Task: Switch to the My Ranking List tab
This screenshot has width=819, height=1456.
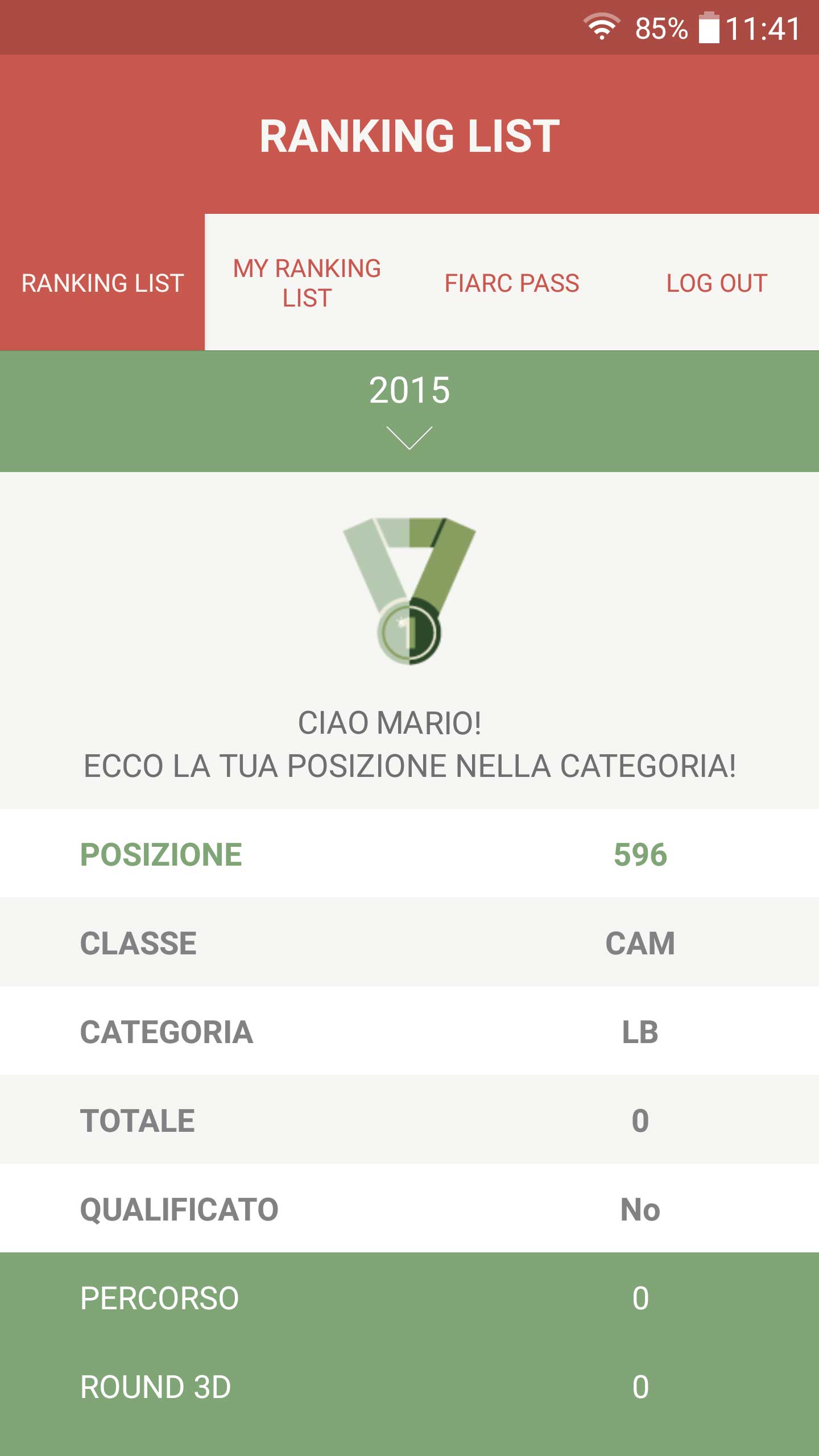Action: pos(307,283)
